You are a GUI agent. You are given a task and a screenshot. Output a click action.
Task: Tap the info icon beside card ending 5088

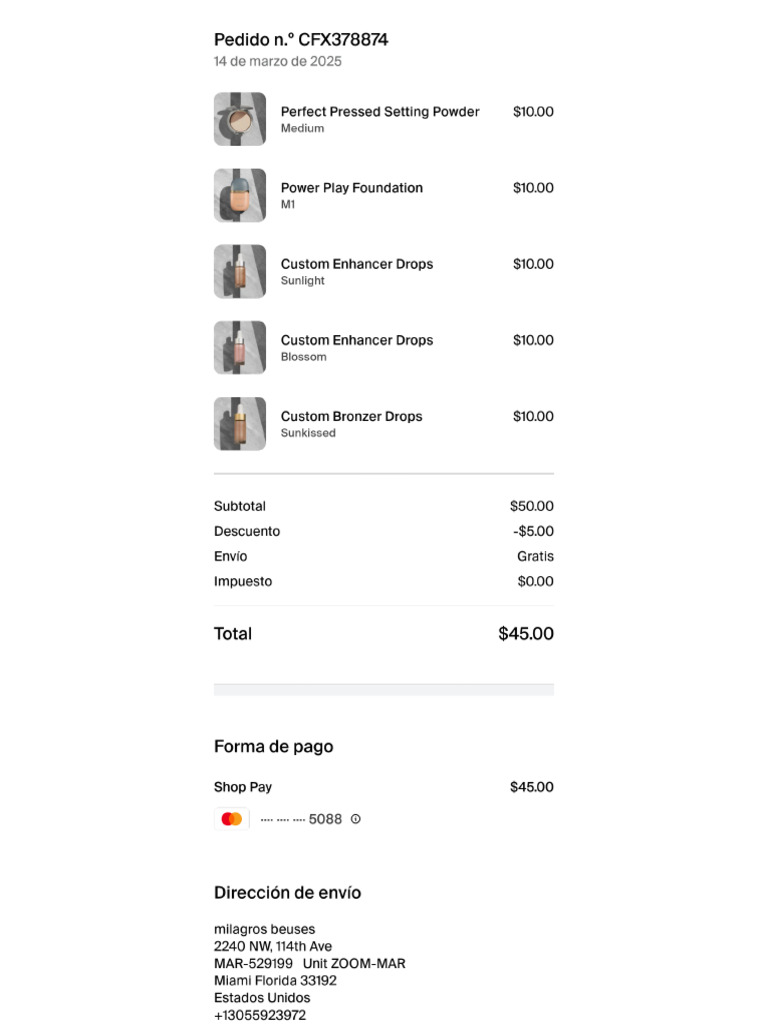(x=355, y=819)
